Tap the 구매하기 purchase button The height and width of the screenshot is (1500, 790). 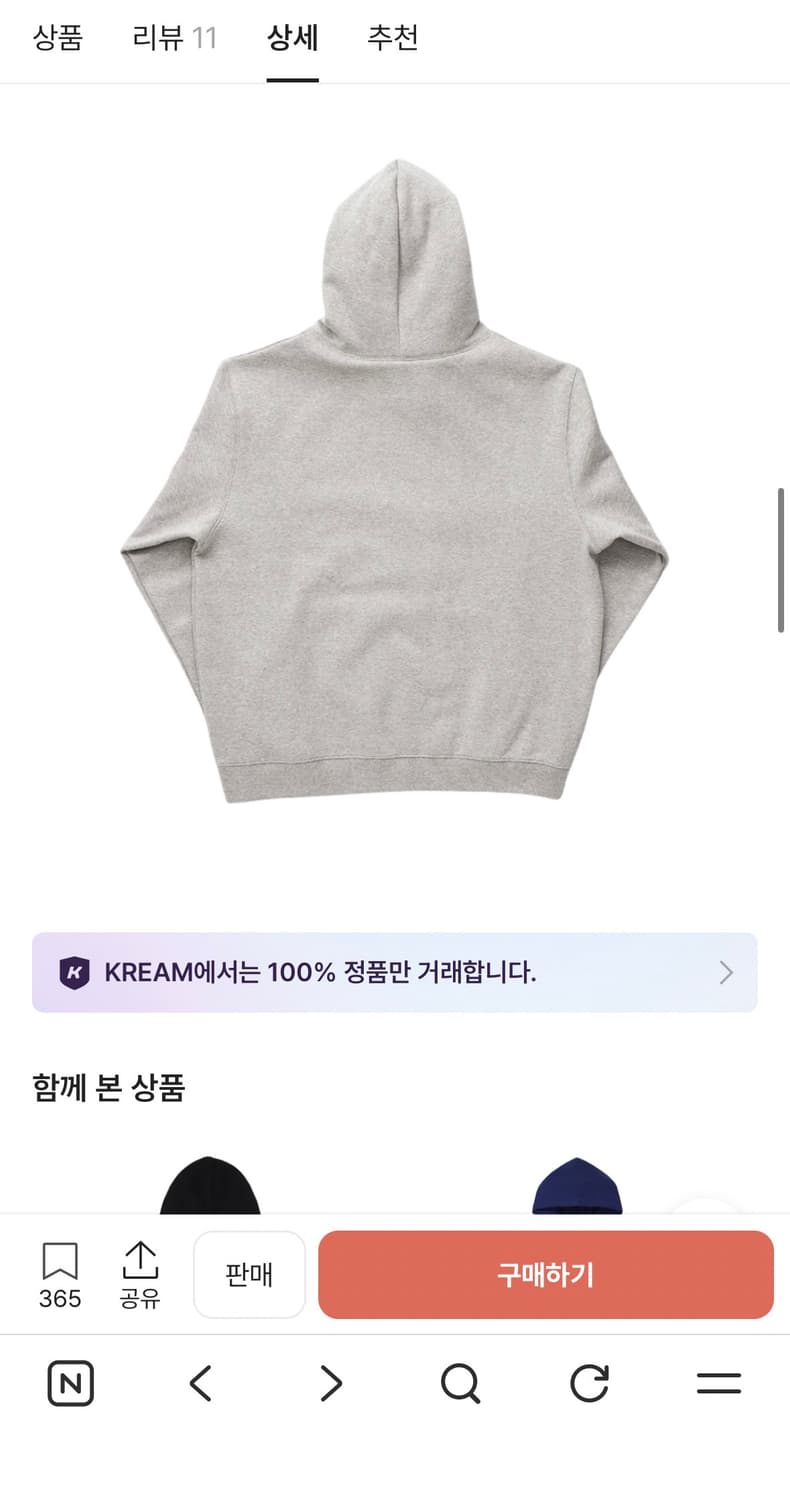pos(545,1274)
